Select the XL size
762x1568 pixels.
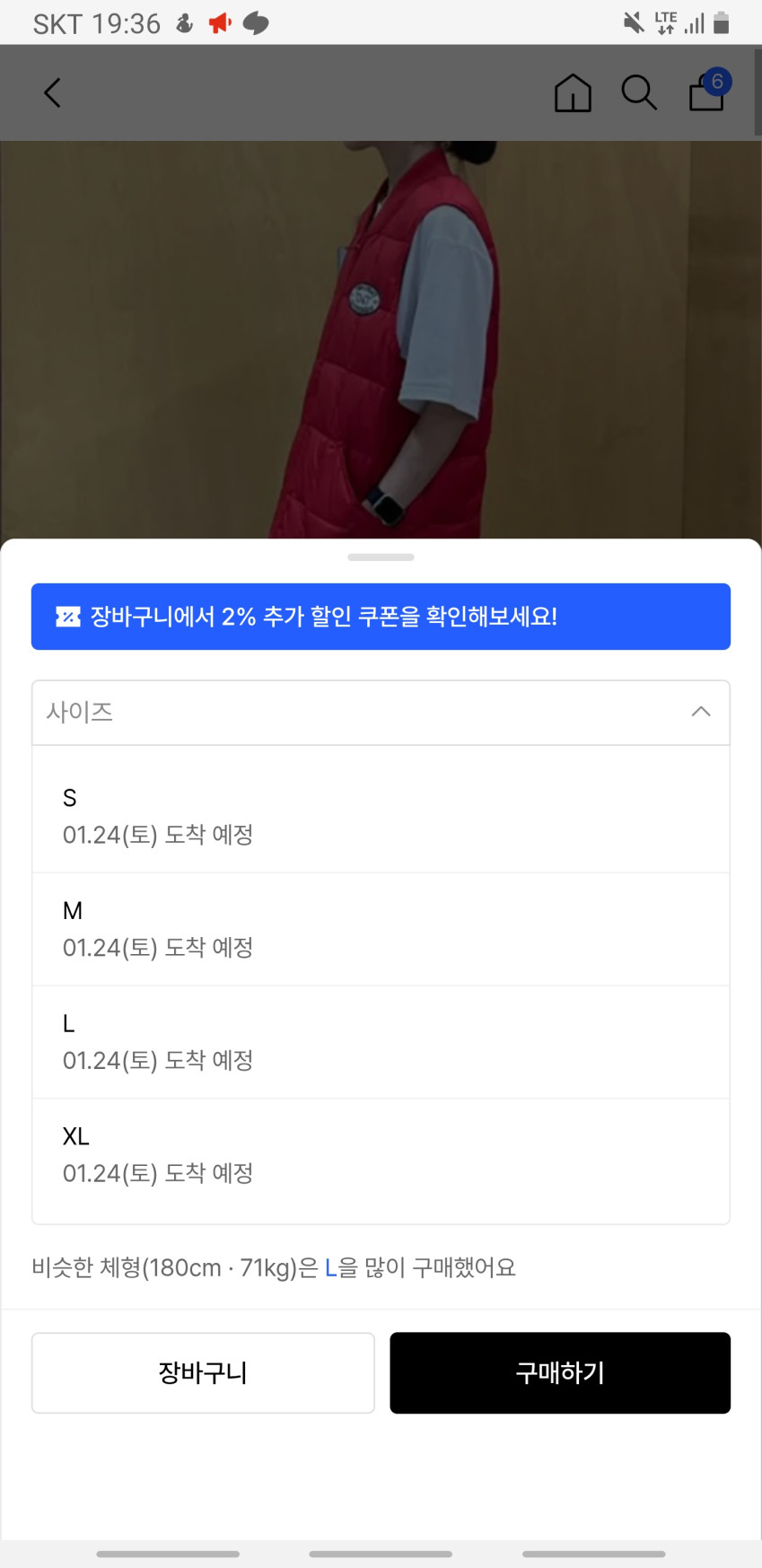tap(381, 1155)
